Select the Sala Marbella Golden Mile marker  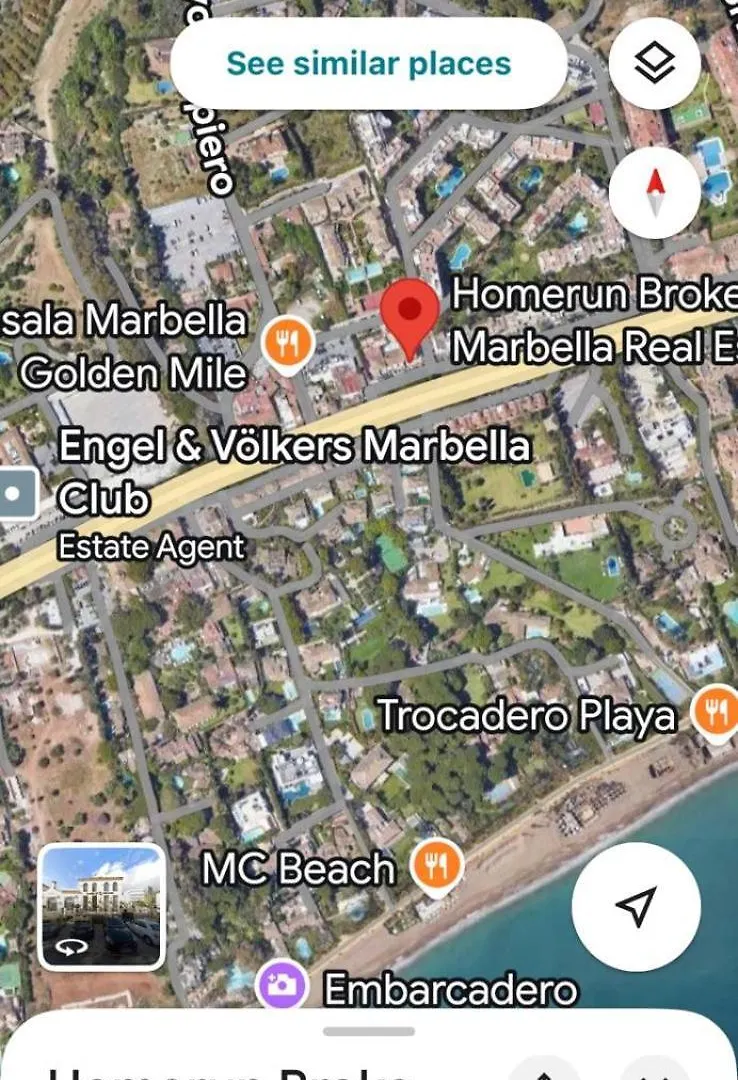point(287,346)
